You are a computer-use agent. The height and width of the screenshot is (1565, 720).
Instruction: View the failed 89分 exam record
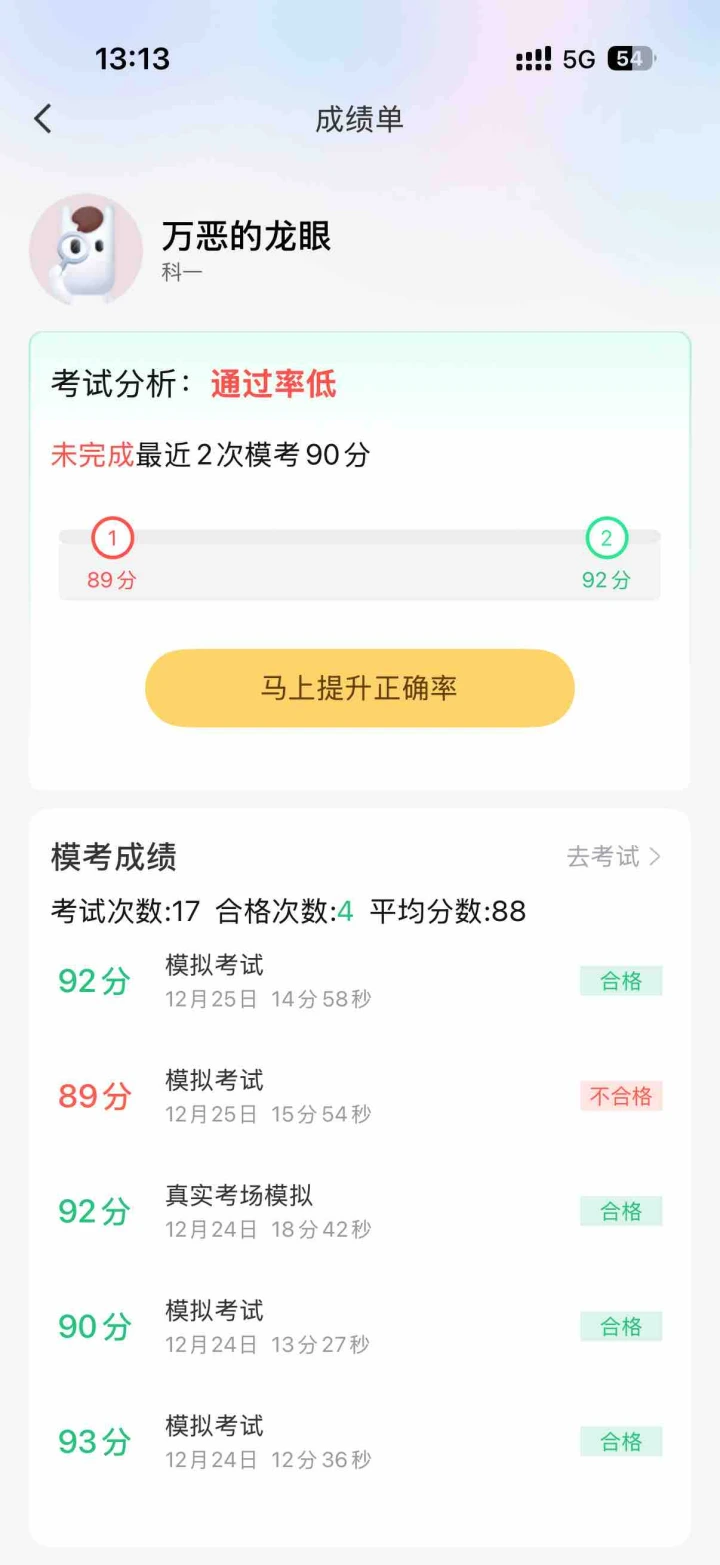(x=359, y=1096)
